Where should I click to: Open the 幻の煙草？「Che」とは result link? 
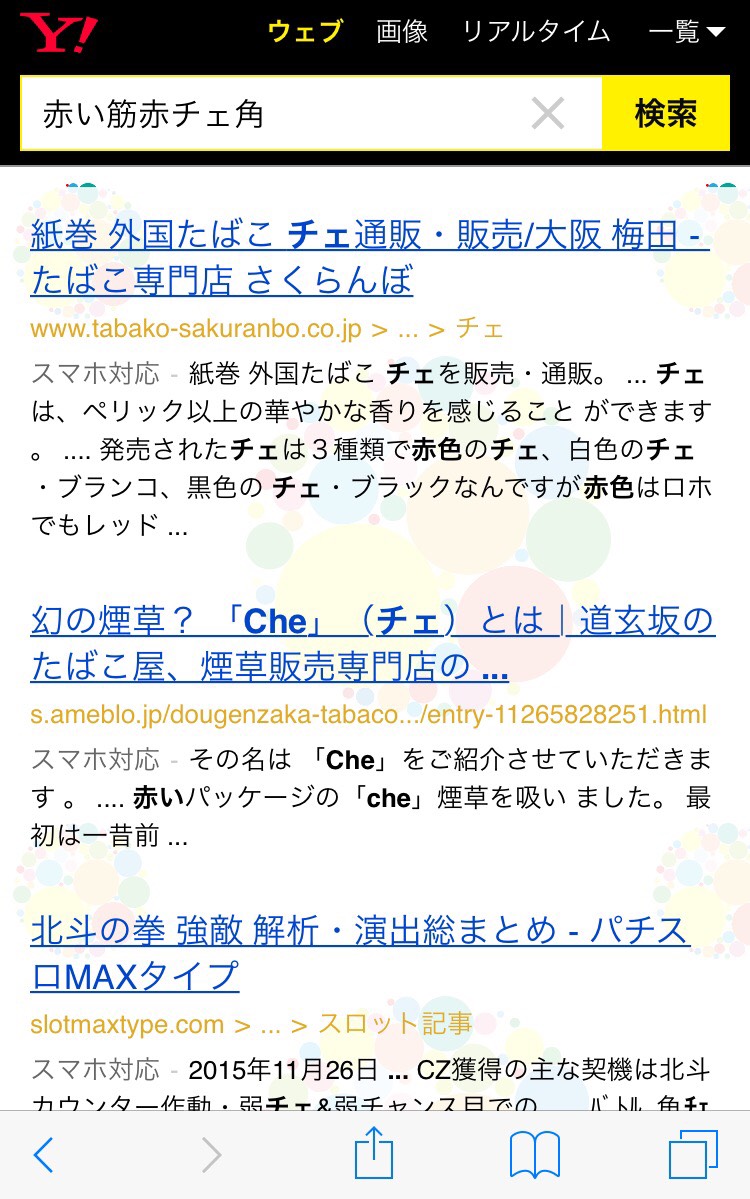[372, 642]
